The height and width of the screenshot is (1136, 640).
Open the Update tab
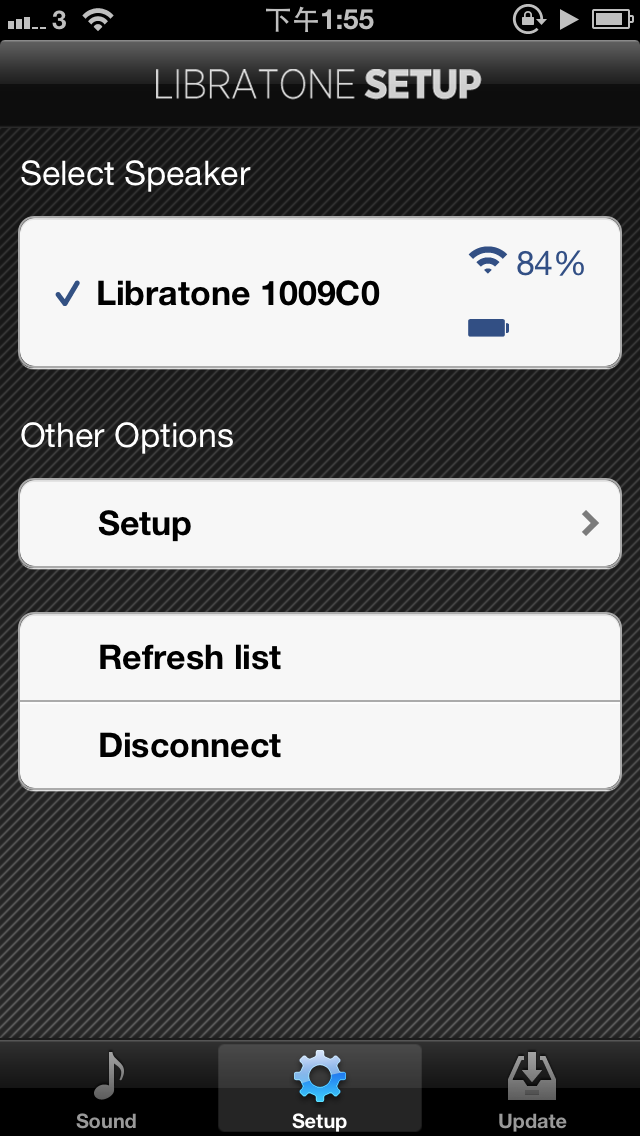[x=532, y=1090]
